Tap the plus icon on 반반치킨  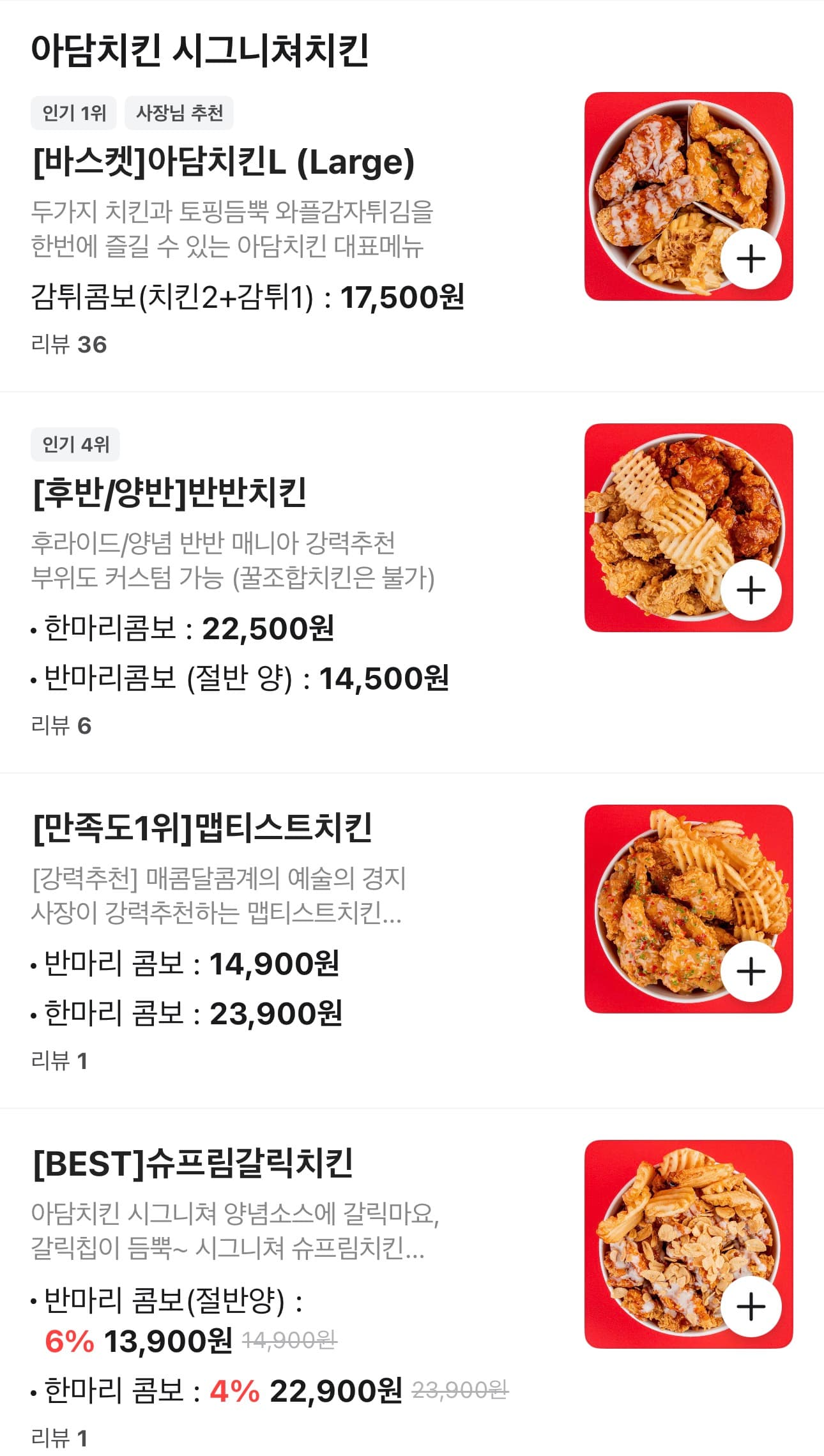[752, 591]
